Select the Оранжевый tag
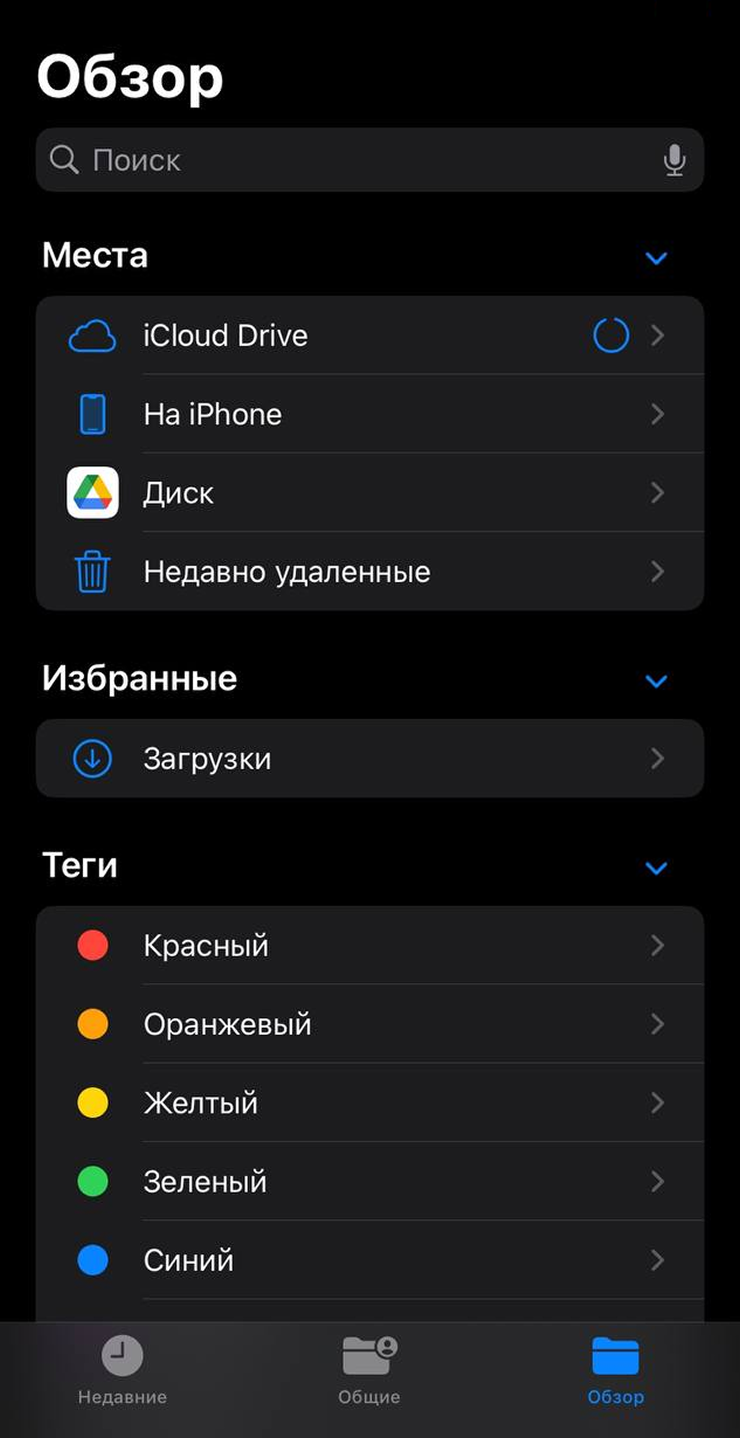 click(x=370, y=1024)
